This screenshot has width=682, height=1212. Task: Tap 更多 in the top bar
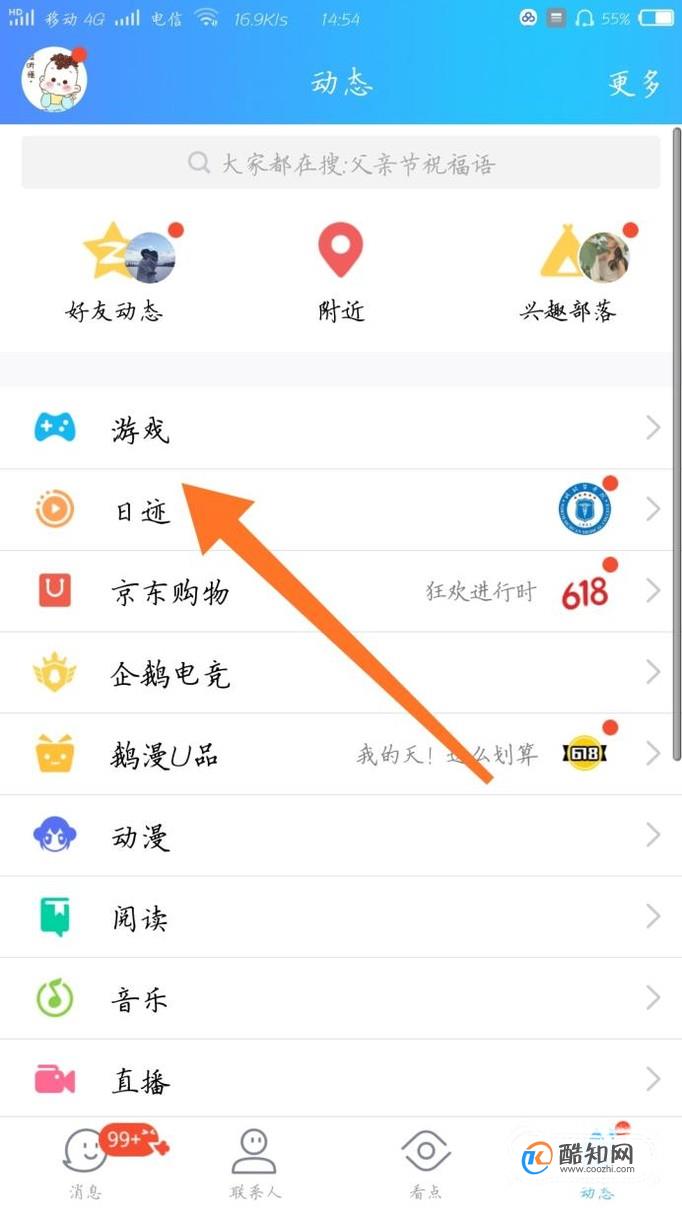[x=634, y=83]
